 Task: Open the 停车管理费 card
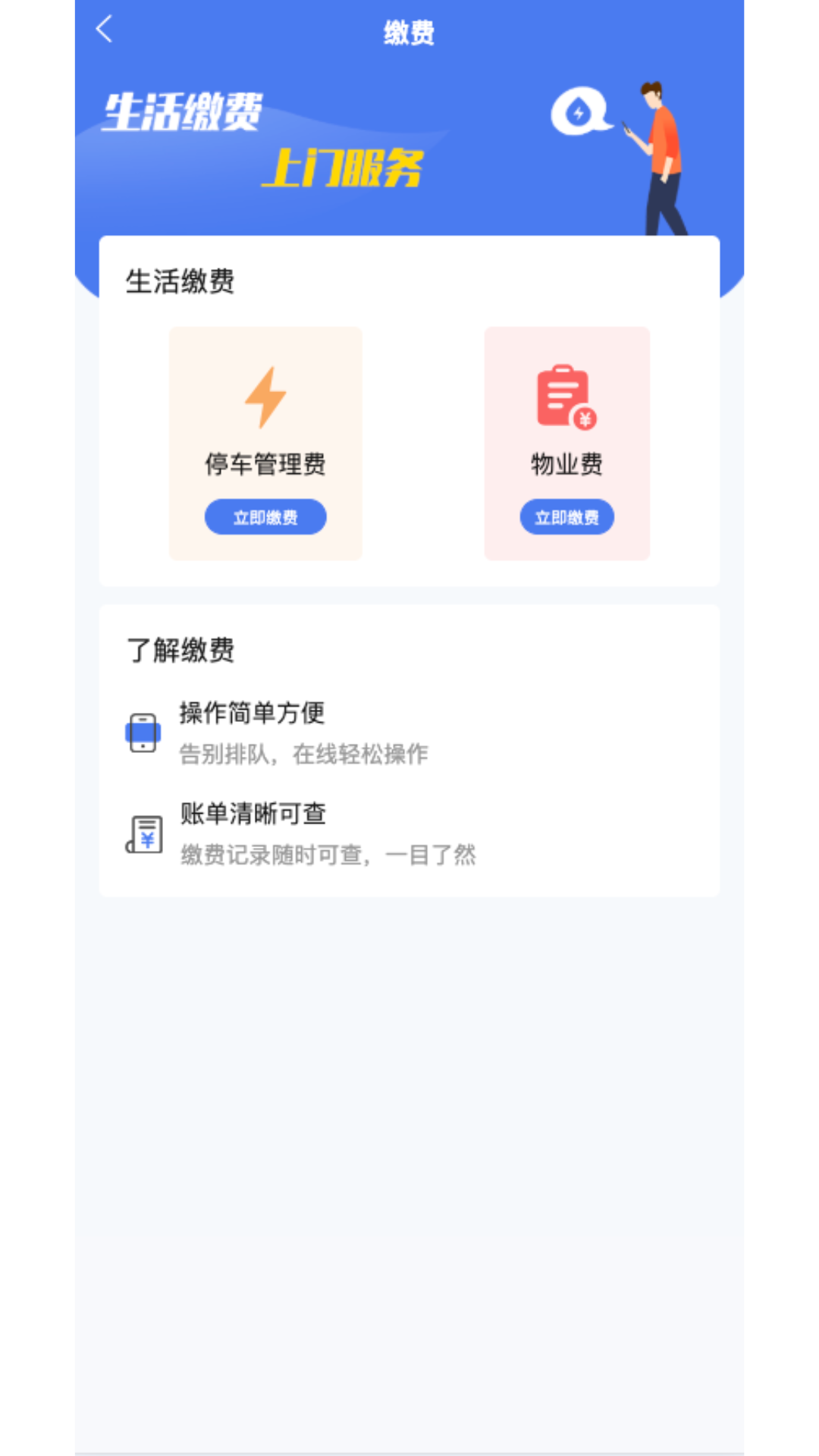click(265, 442)
